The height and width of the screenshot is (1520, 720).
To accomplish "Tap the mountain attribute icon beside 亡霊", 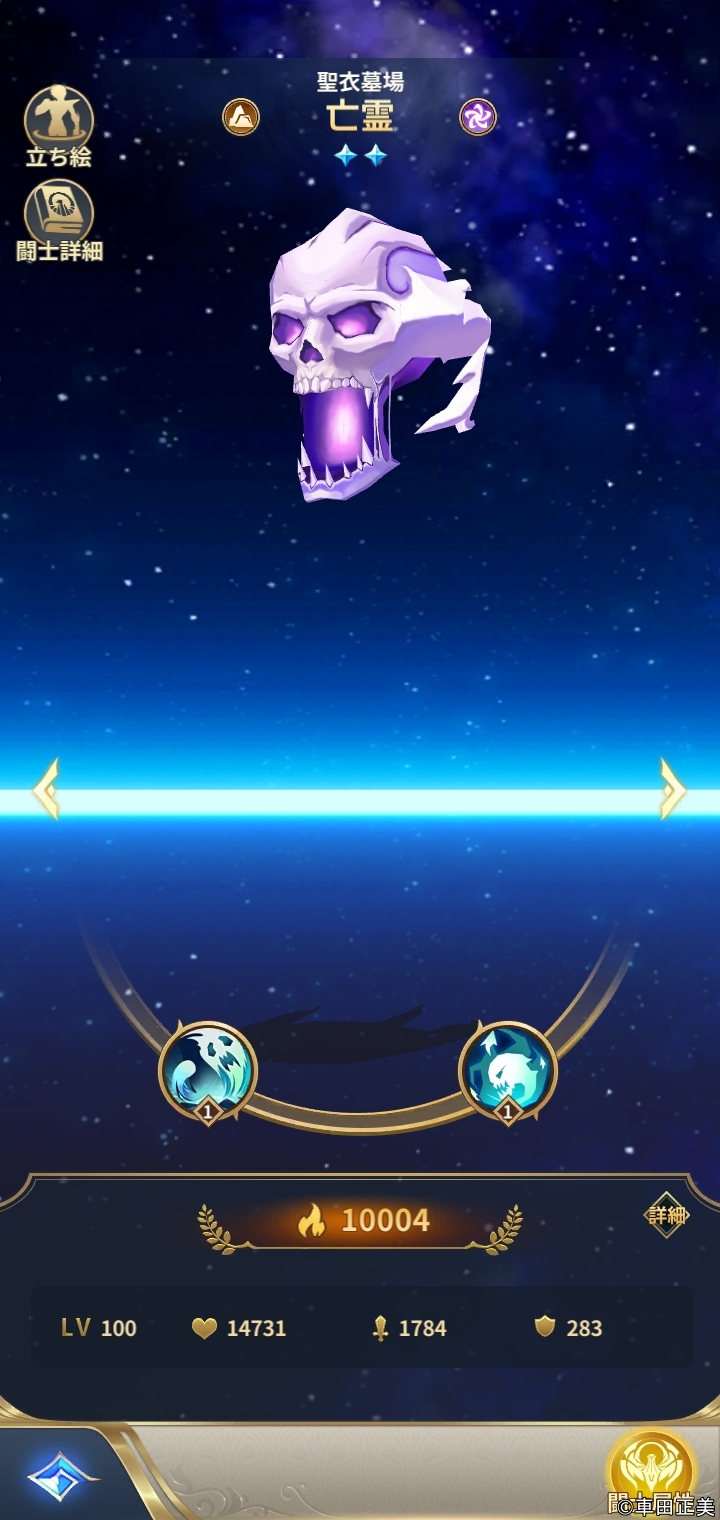I will [x=241, y=117].
